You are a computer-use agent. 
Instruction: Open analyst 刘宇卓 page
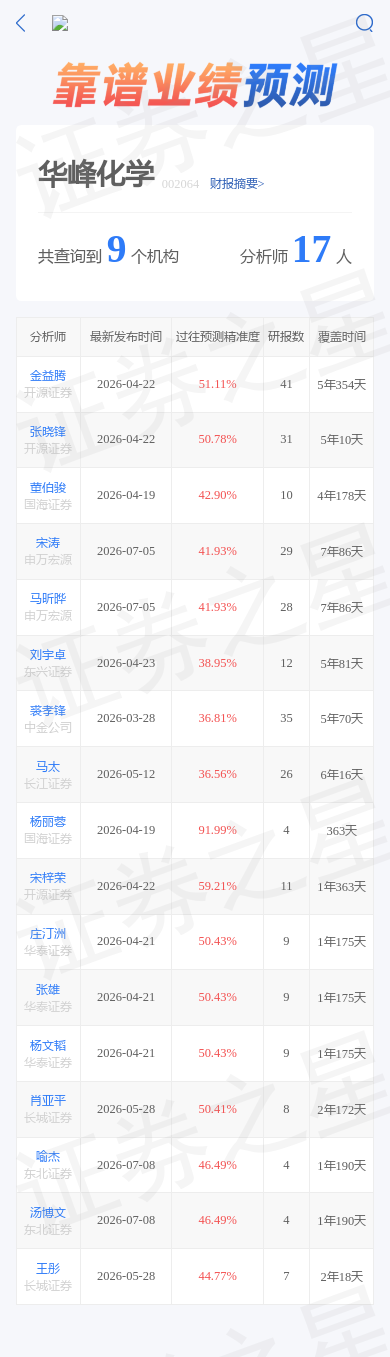click(48, 655)
